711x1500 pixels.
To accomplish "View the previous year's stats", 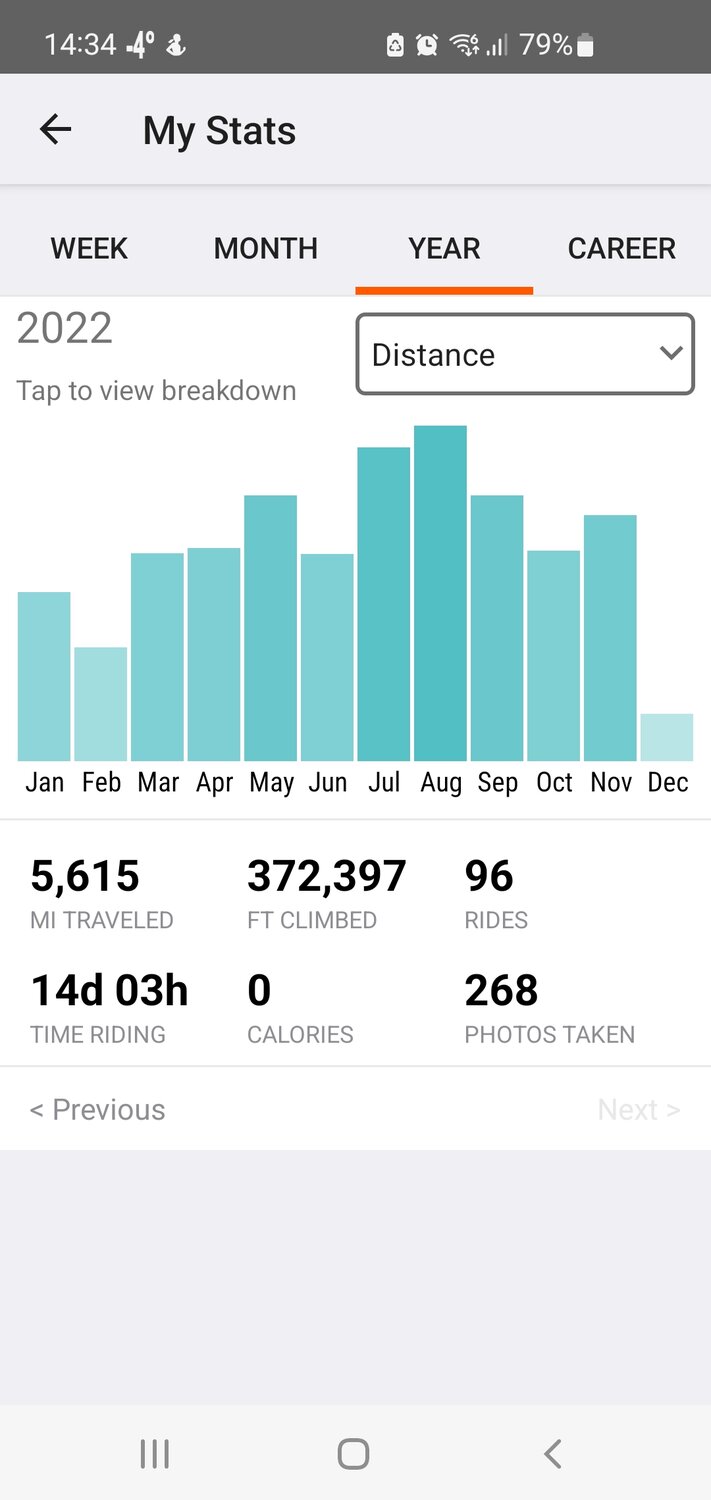I will tap(97, 1109).
